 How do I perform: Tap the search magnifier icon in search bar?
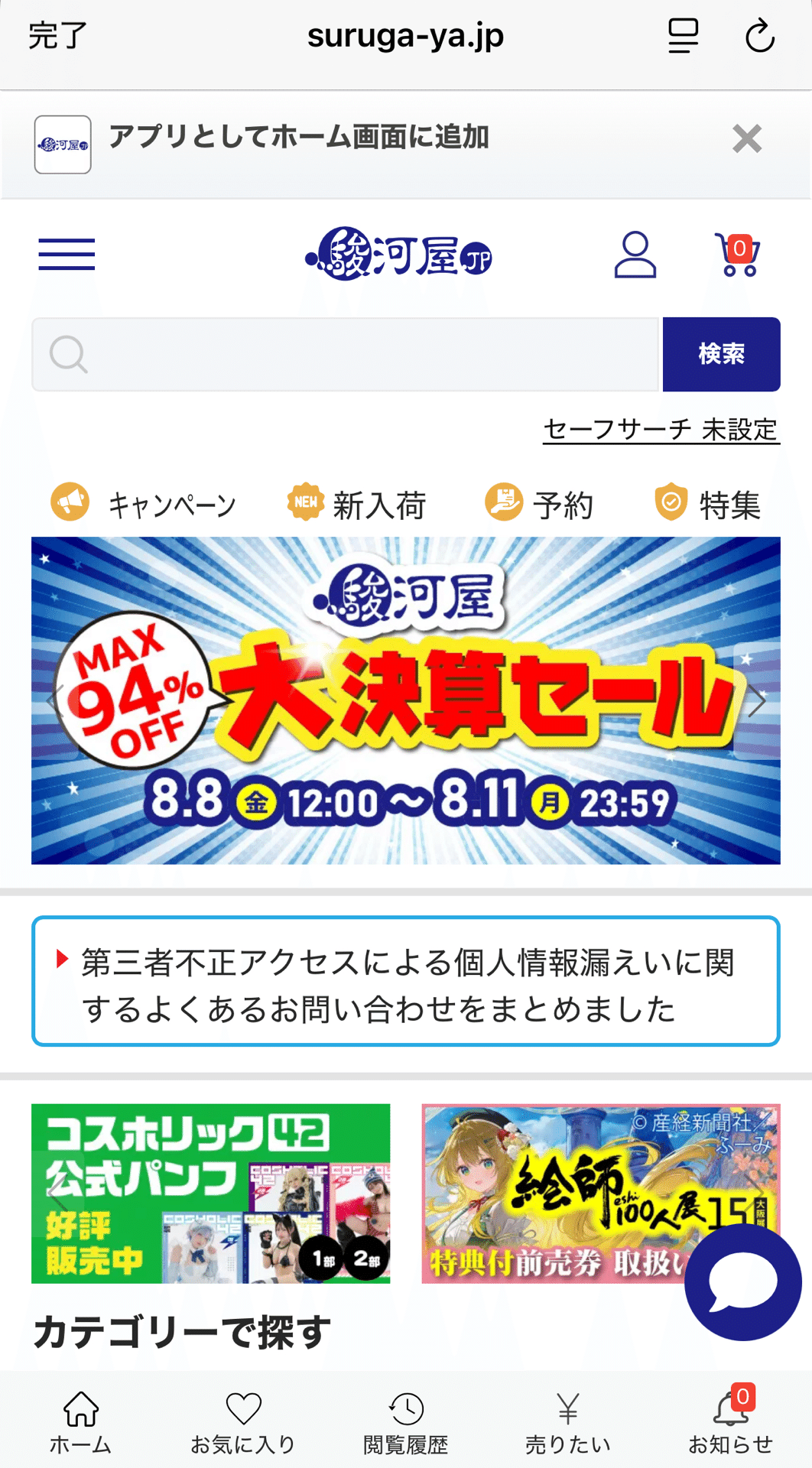click(x=70, y=353)
